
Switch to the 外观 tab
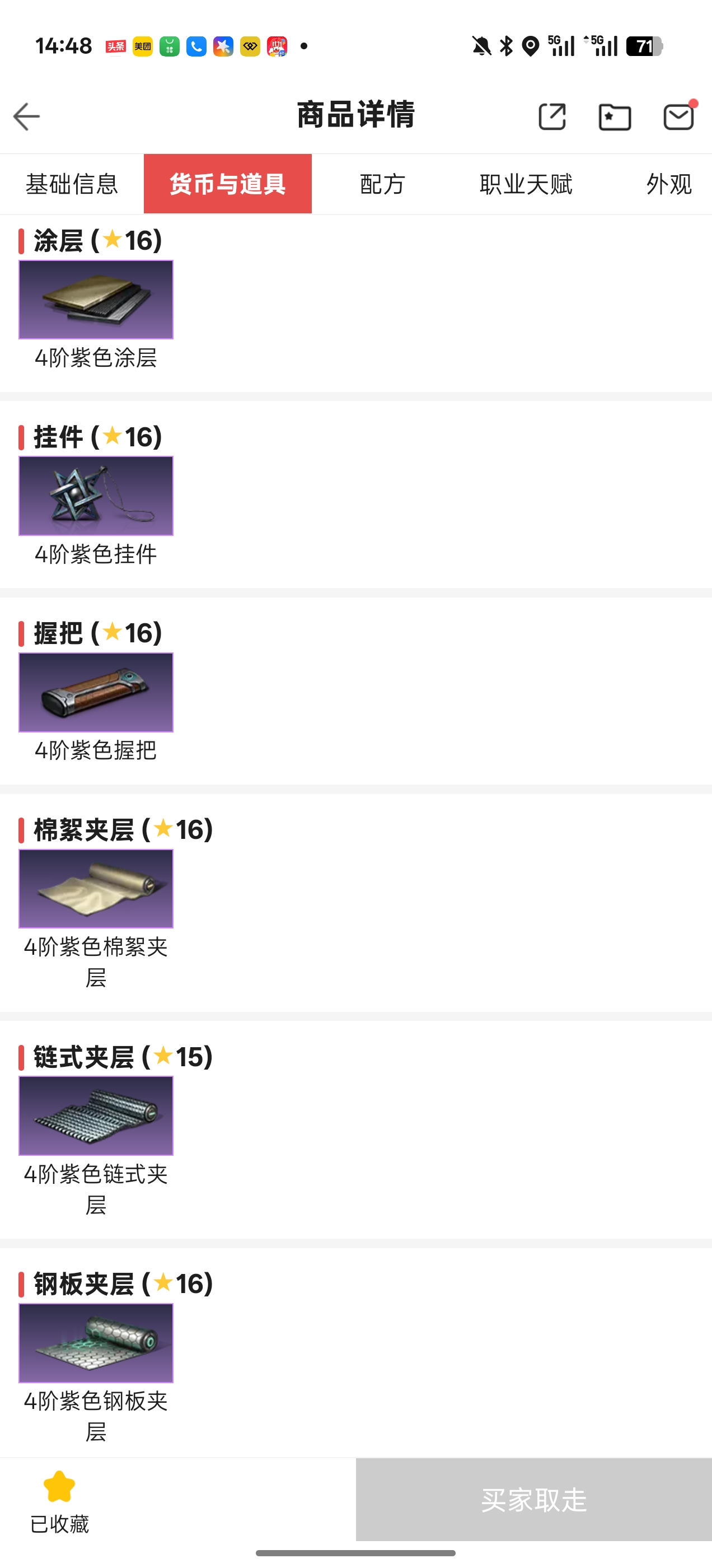click(x=668, y=184)
